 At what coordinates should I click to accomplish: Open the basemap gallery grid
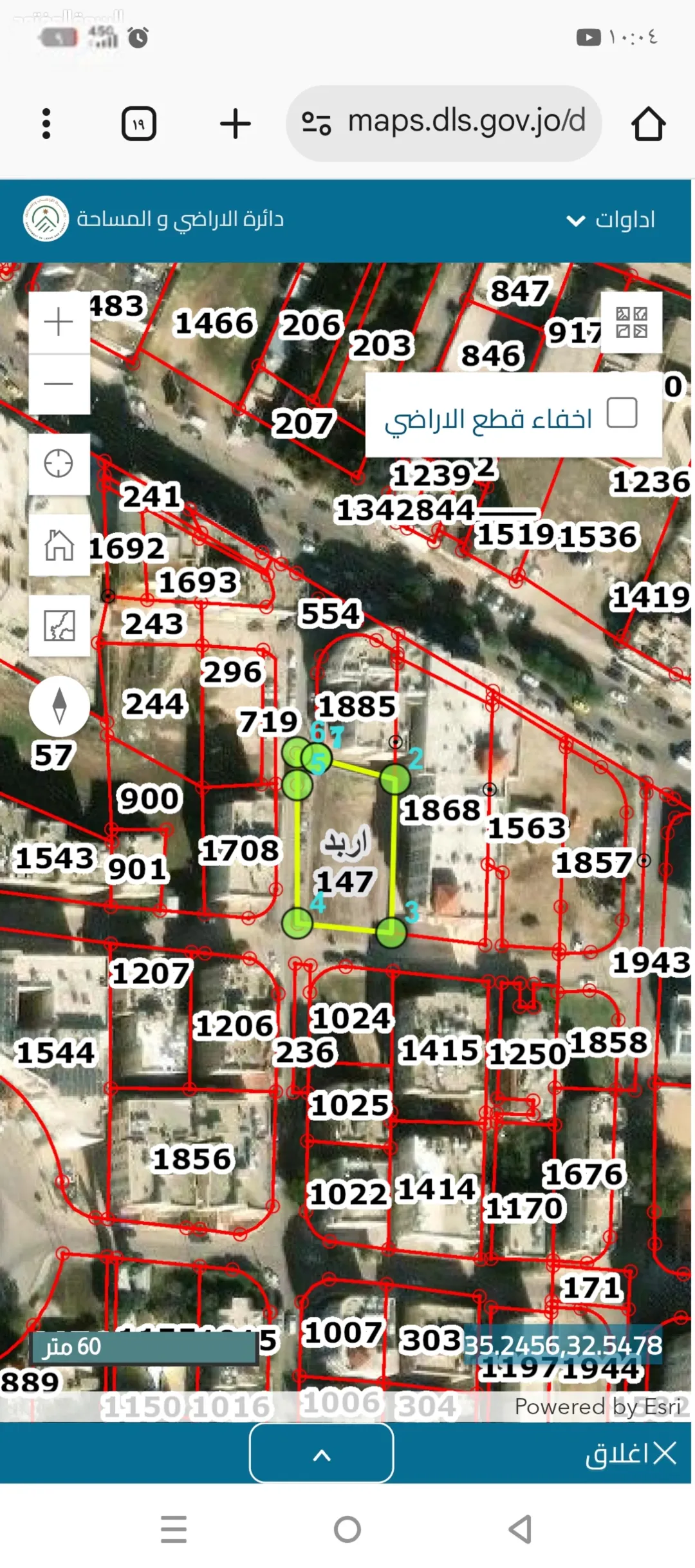pos(631,323)
